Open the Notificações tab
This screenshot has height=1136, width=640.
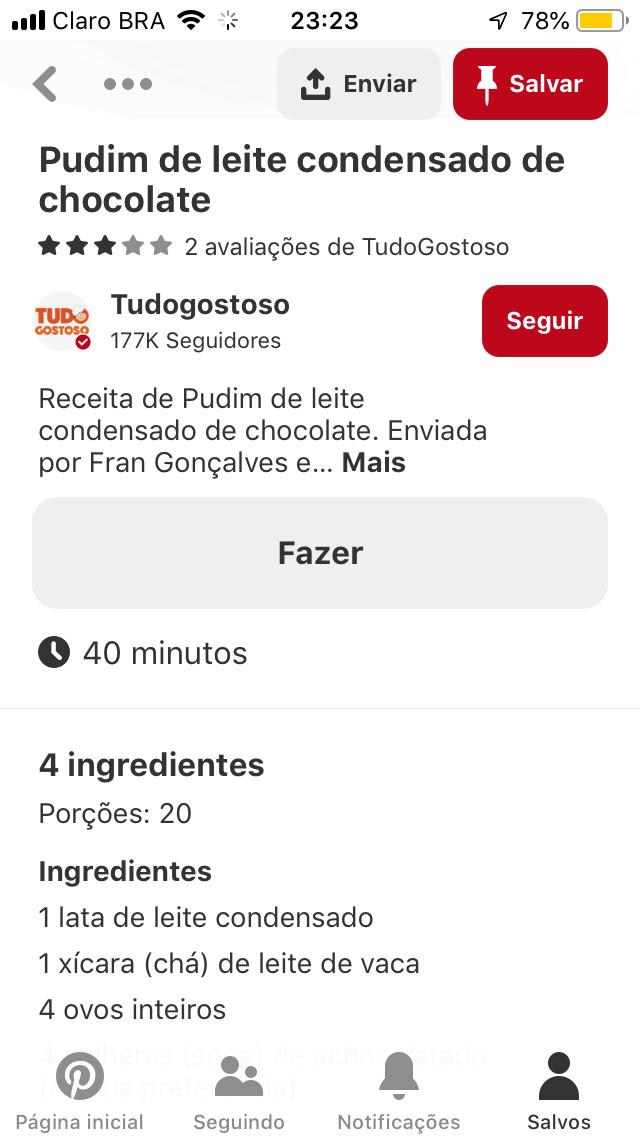coord(399,1091)
